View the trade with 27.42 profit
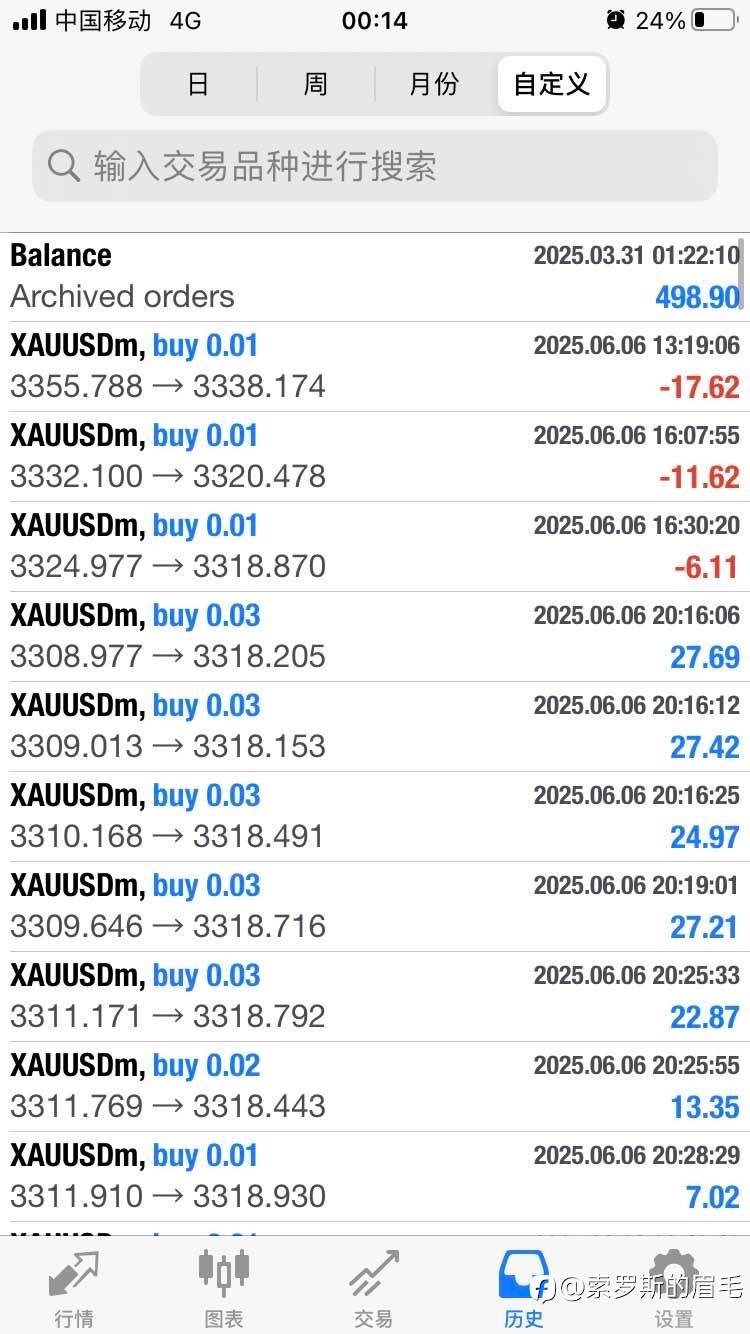This screenshot has width=750, height=1334. click(375, 727)
